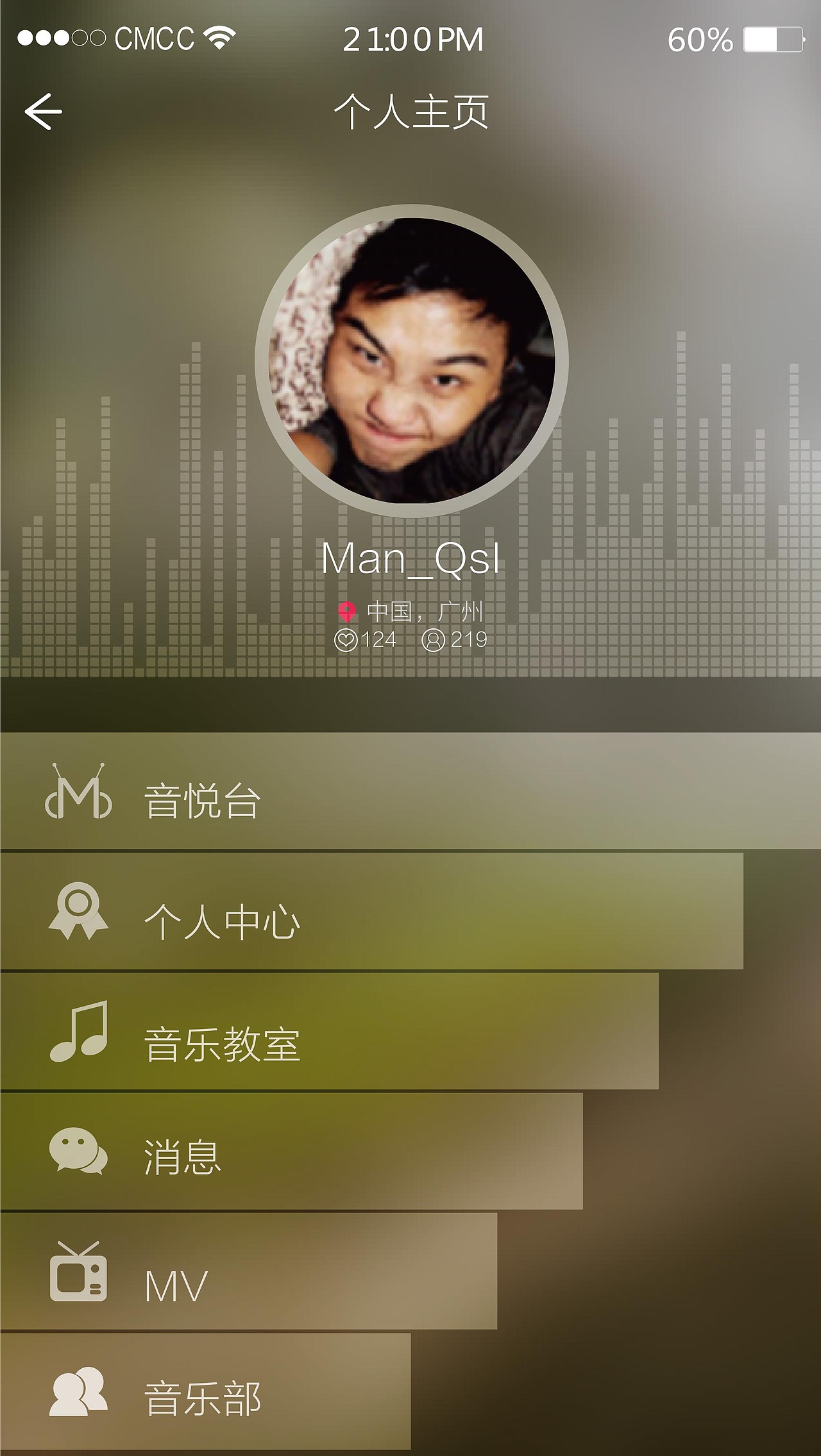The image size is (821, 1456).
Task: Open the heart icon showing 124 likes
Action: (x=348, y=639)
